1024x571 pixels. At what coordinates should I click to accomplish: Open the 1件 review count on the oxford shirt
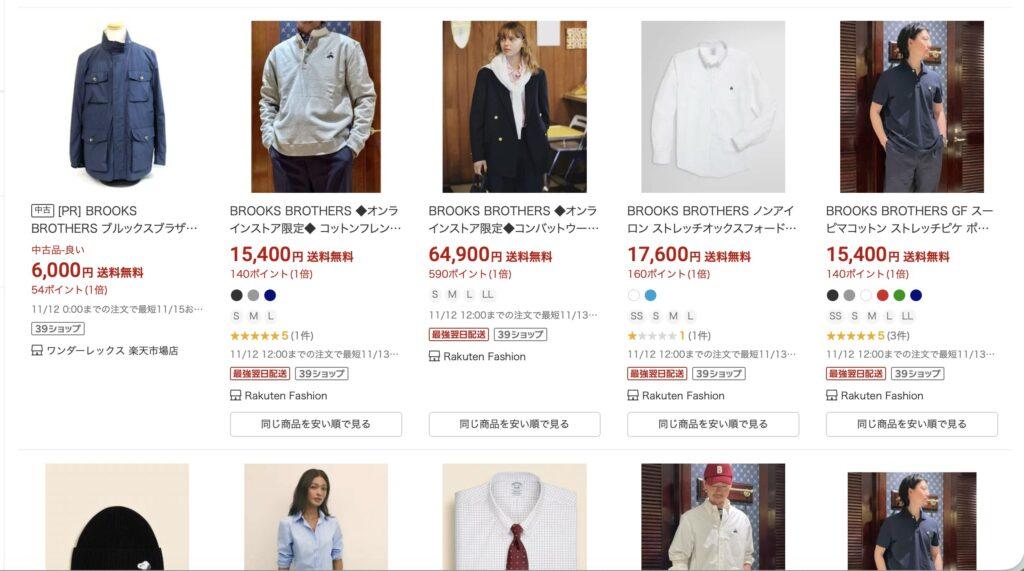(x=700, y=335)
